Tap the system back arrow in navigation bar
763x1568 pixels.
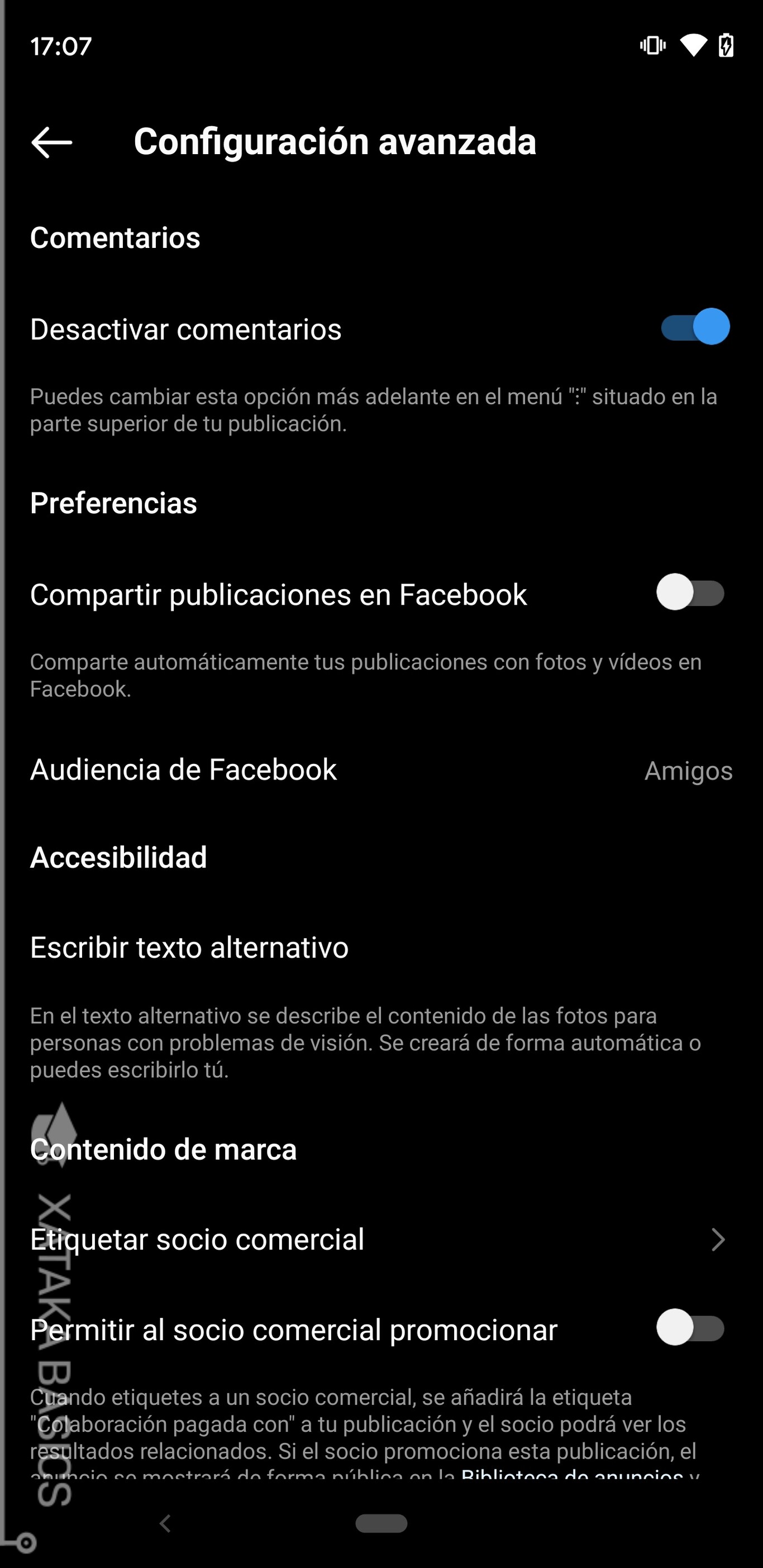pyautogui.click(x=165, y=1523)
